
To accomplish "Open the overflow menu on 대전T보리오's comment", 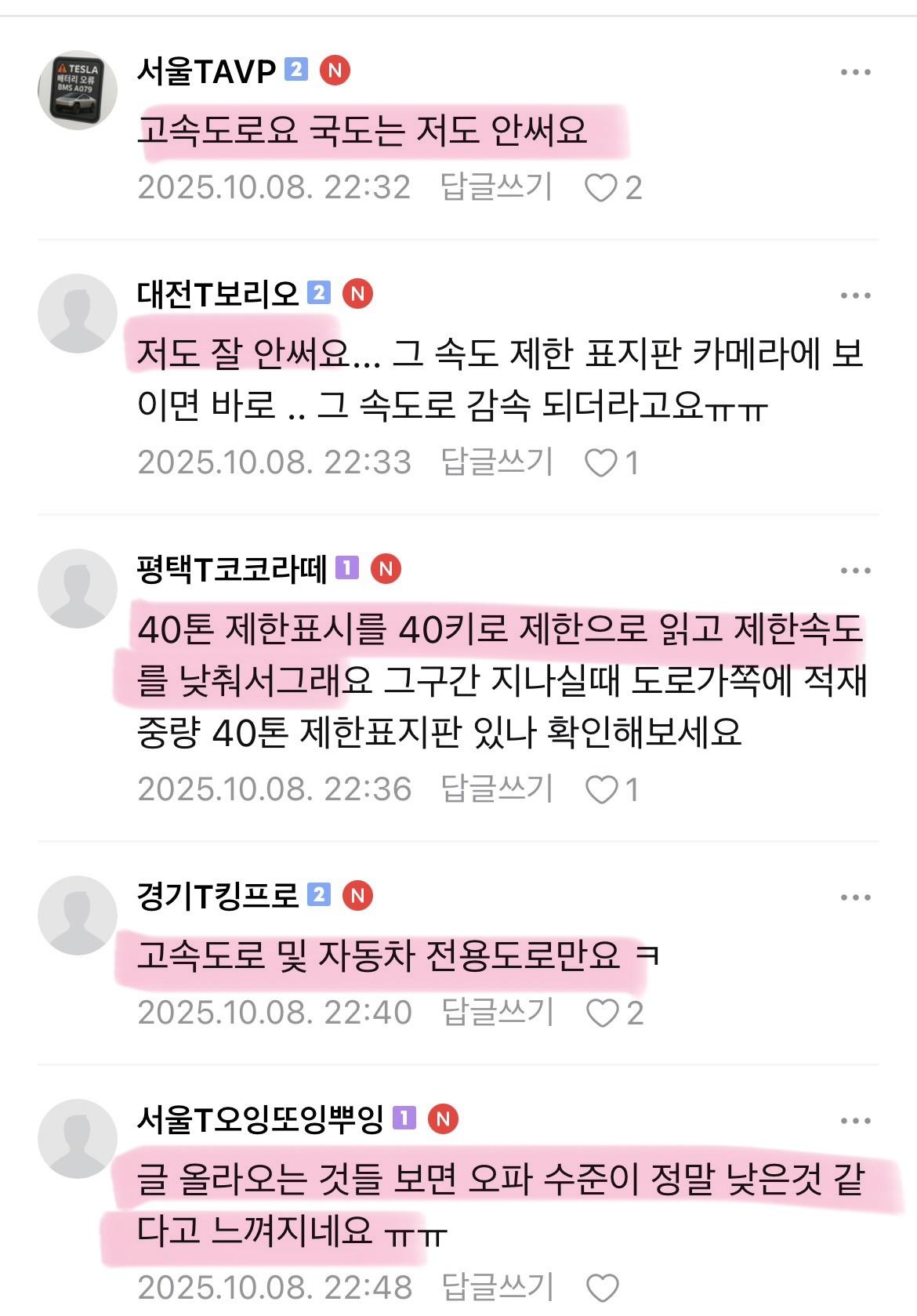I will click(855, 295).
